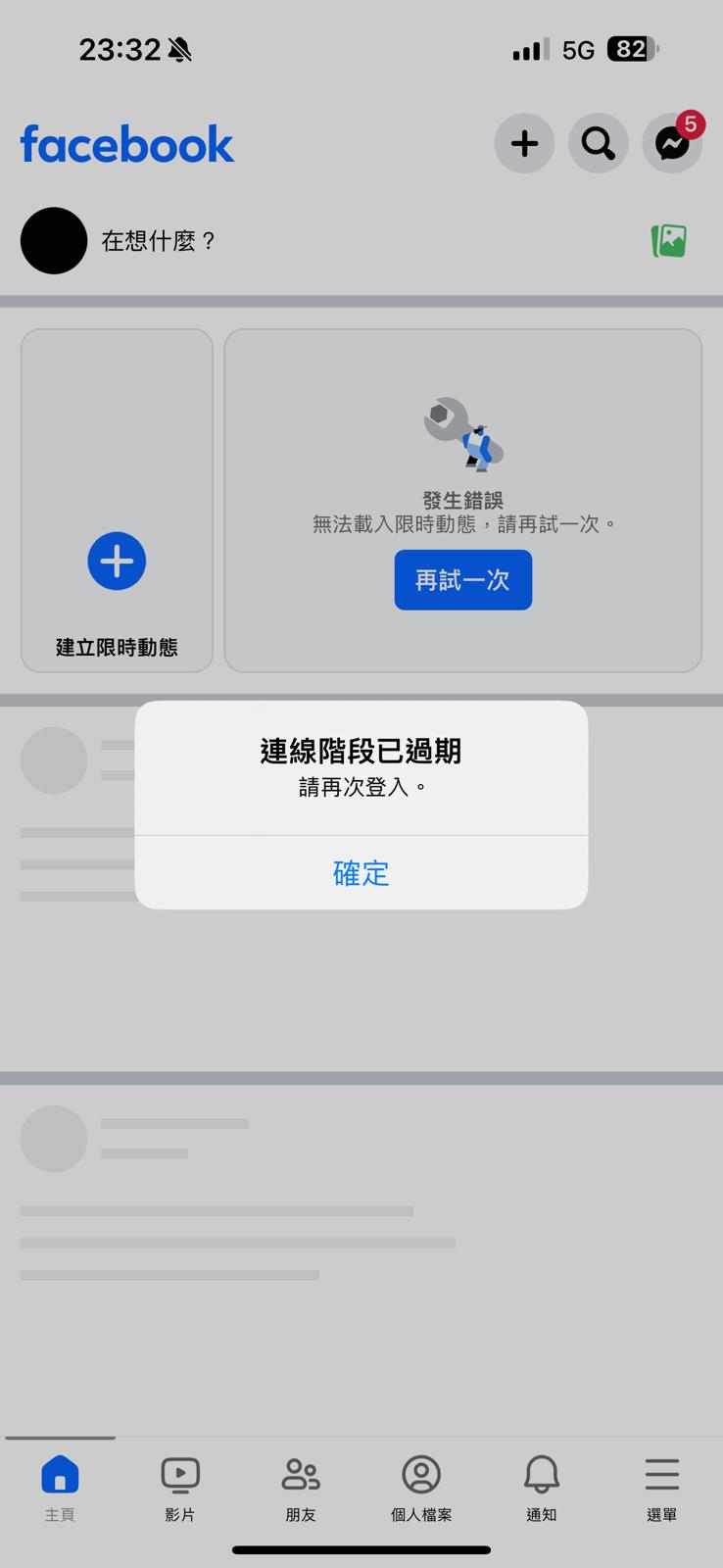Open Messenger via the chat icon
The height and width of the screenshot is (1568, 723).
point(672,143)
